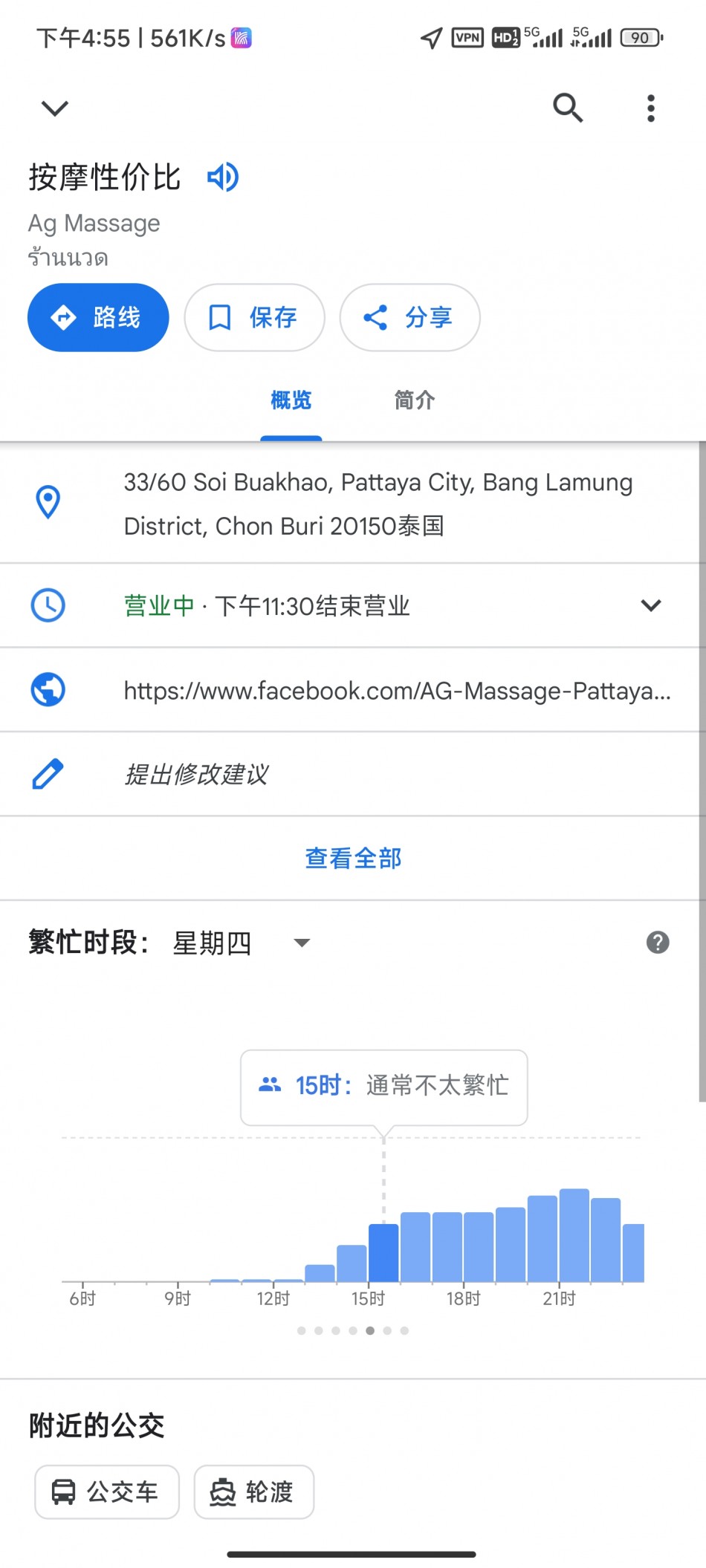
Task: Open the search icon
Action: [x=568, y=108]
